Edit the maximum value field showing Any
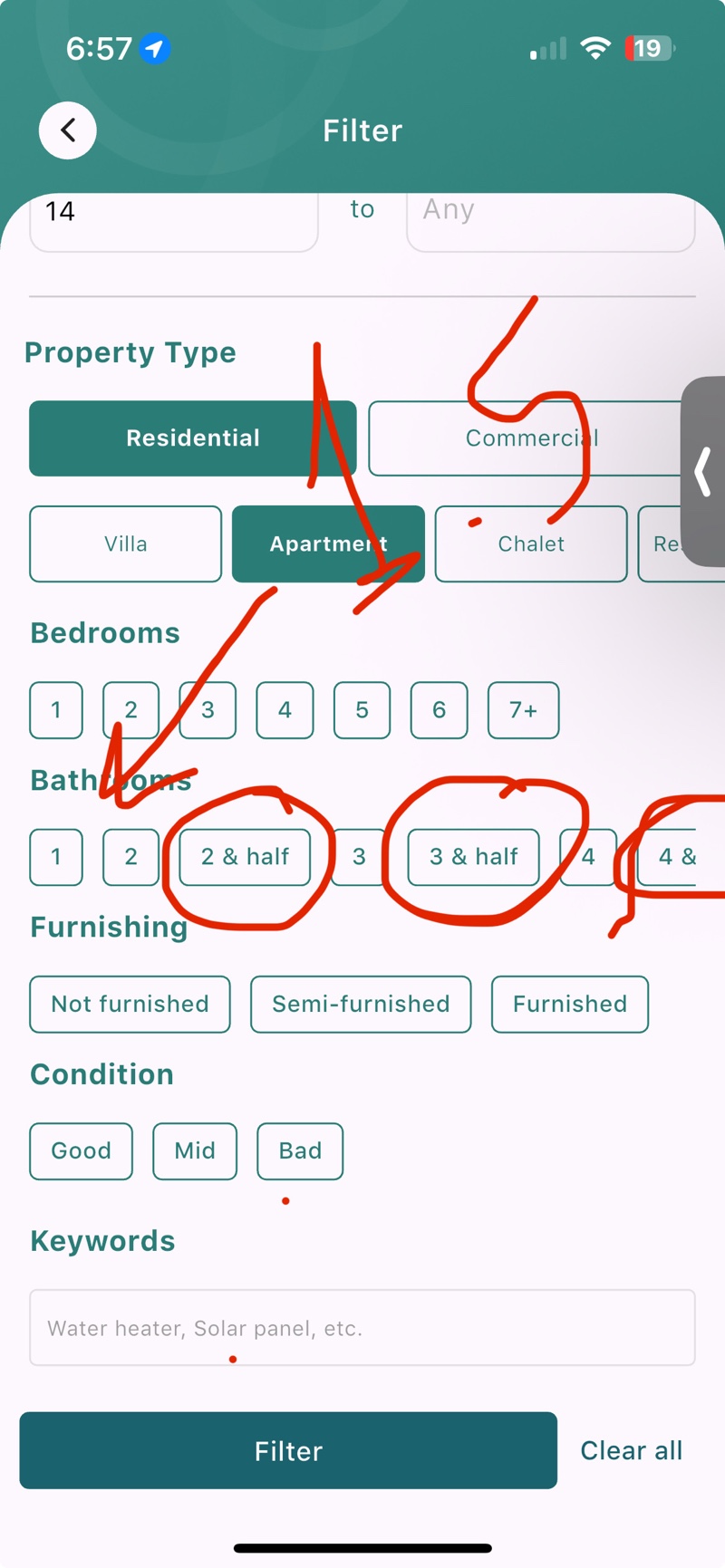Image resolution: width=725 pixels, height=1568 pixels. (550, 216)
